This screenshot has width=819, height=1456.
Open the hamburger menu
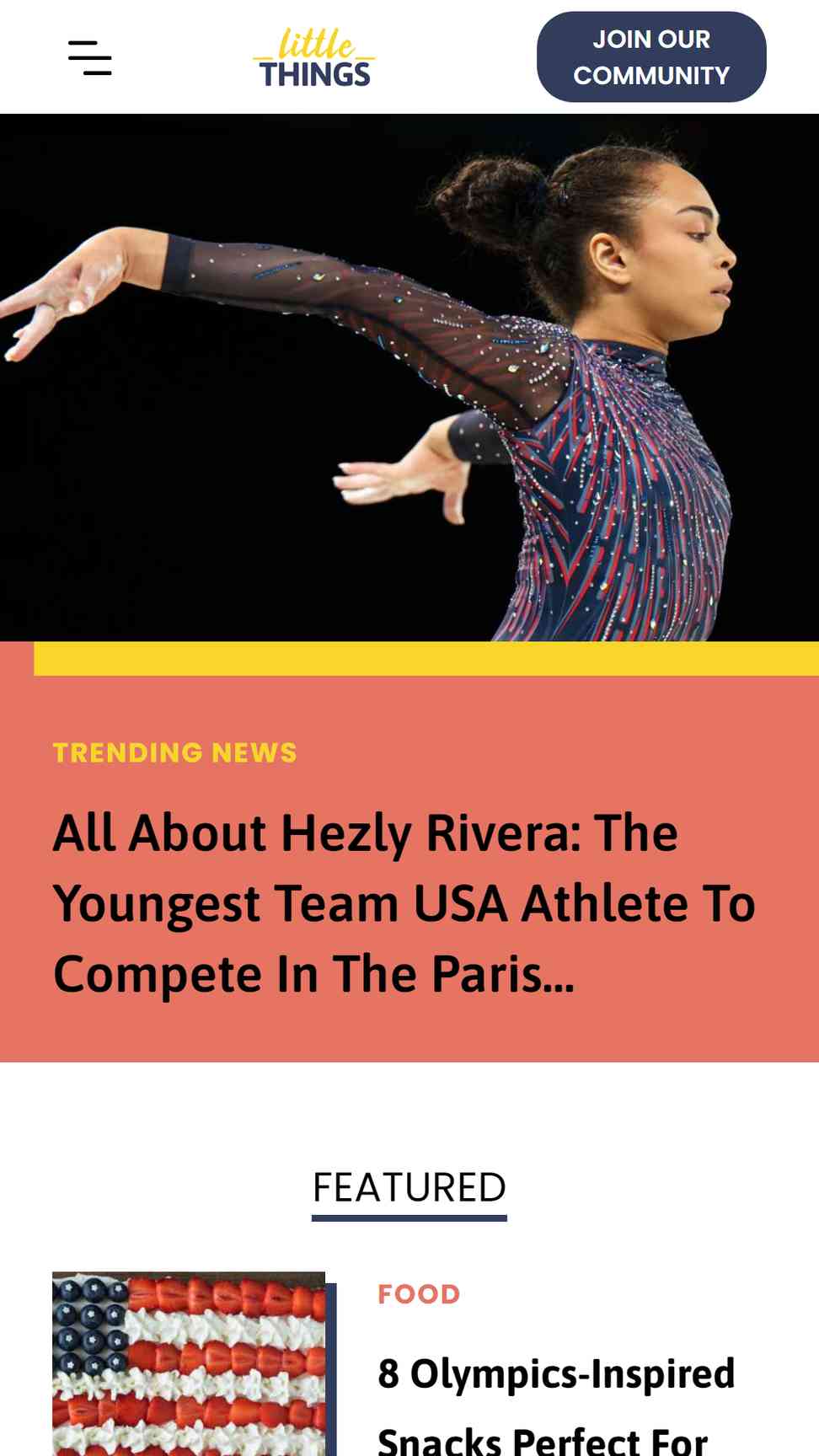(90, 57)
